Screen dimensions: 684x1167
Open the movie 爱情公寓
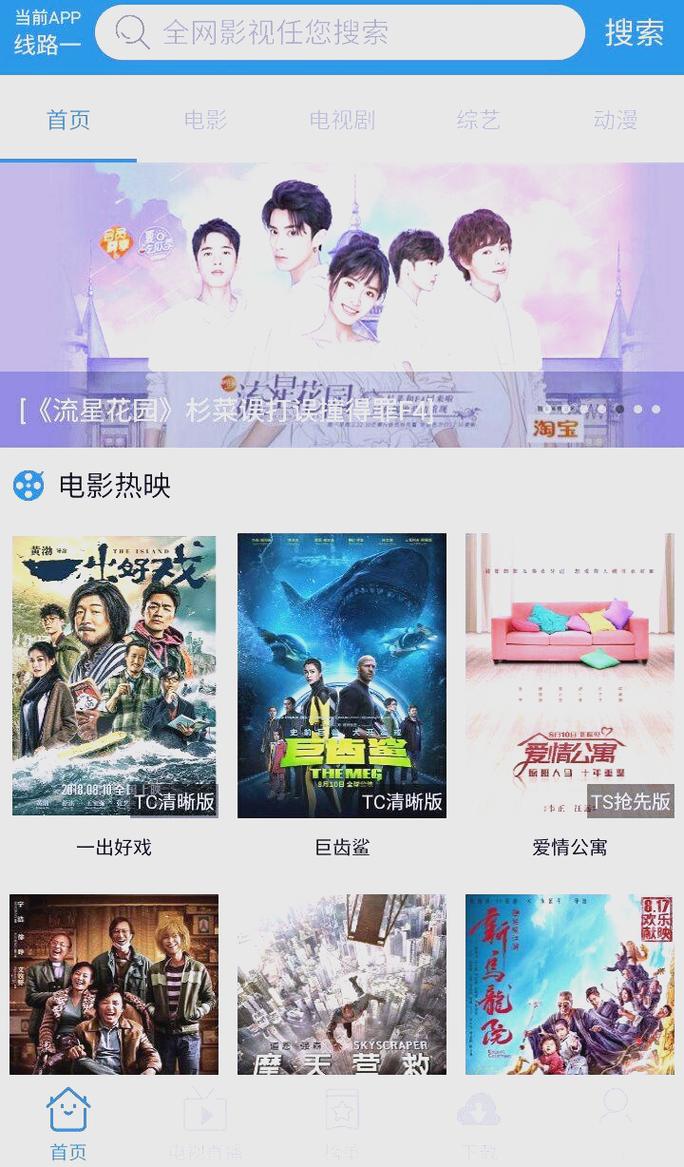(x=569, y=676)
